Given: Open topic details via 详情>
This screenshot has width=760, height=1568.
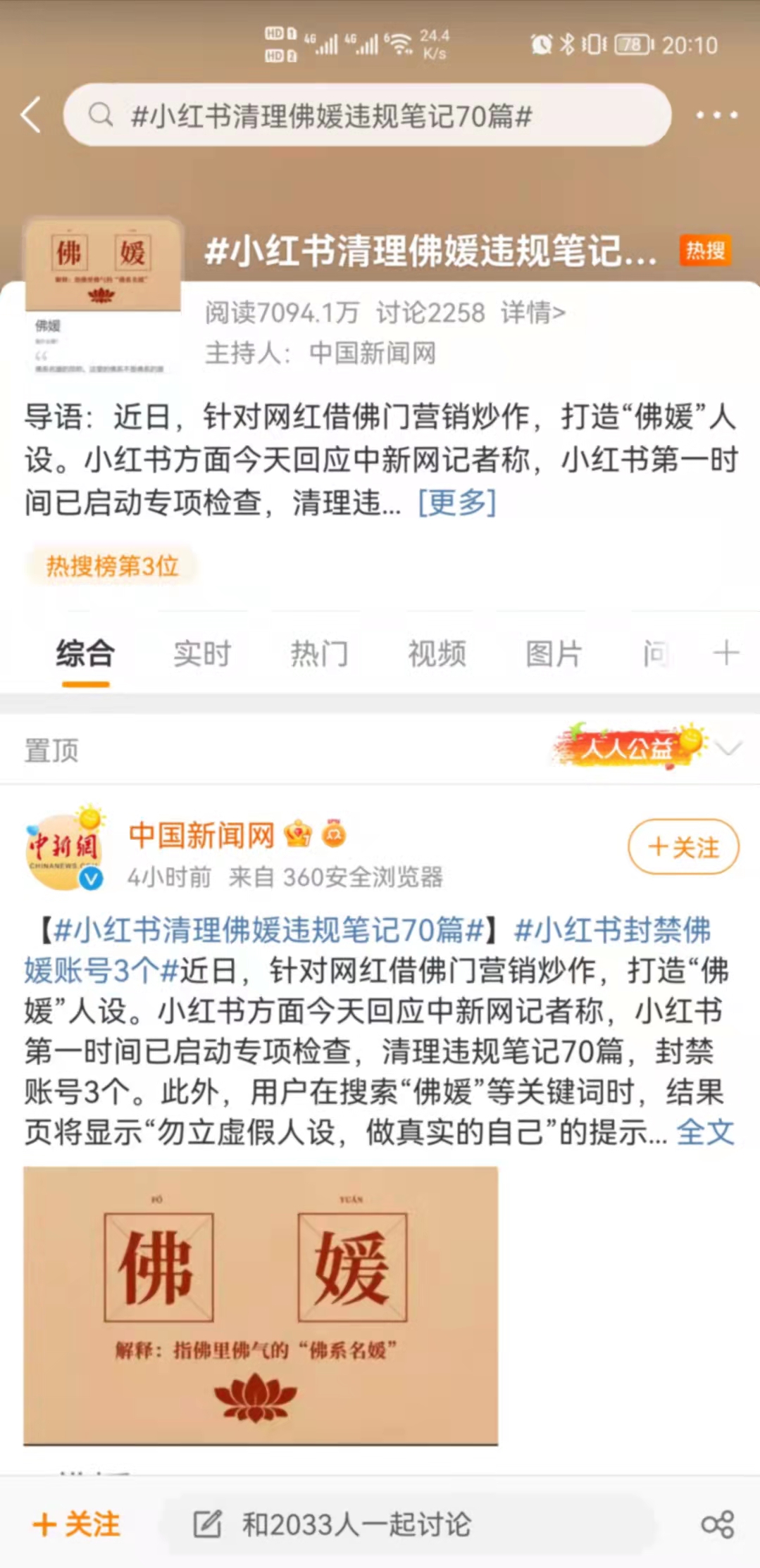Looking at the screenshot, I should pyautogui.click(x=532, y=312).
